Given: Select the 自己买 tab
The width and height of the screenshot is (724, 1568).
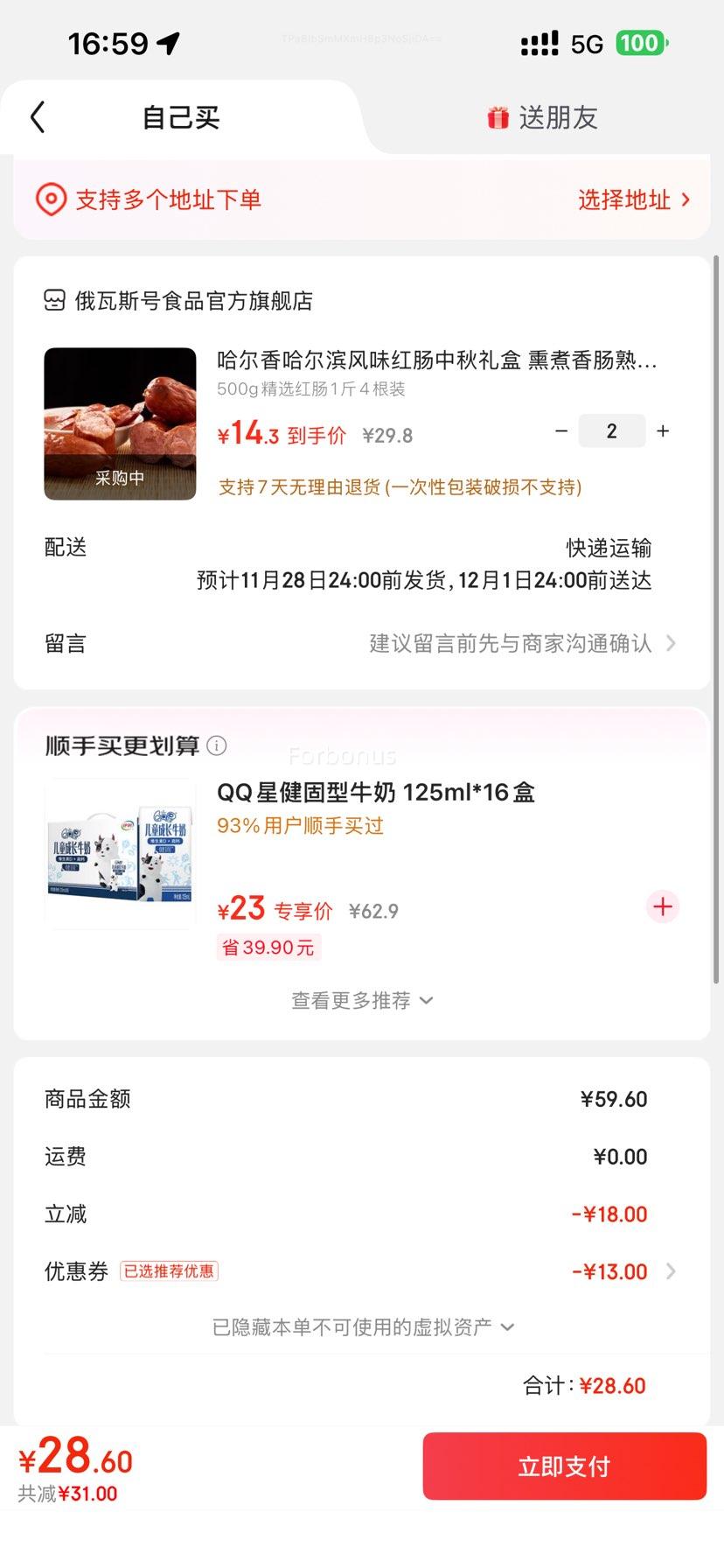Looking at the screenshot, I should click(x=181, y=117).
